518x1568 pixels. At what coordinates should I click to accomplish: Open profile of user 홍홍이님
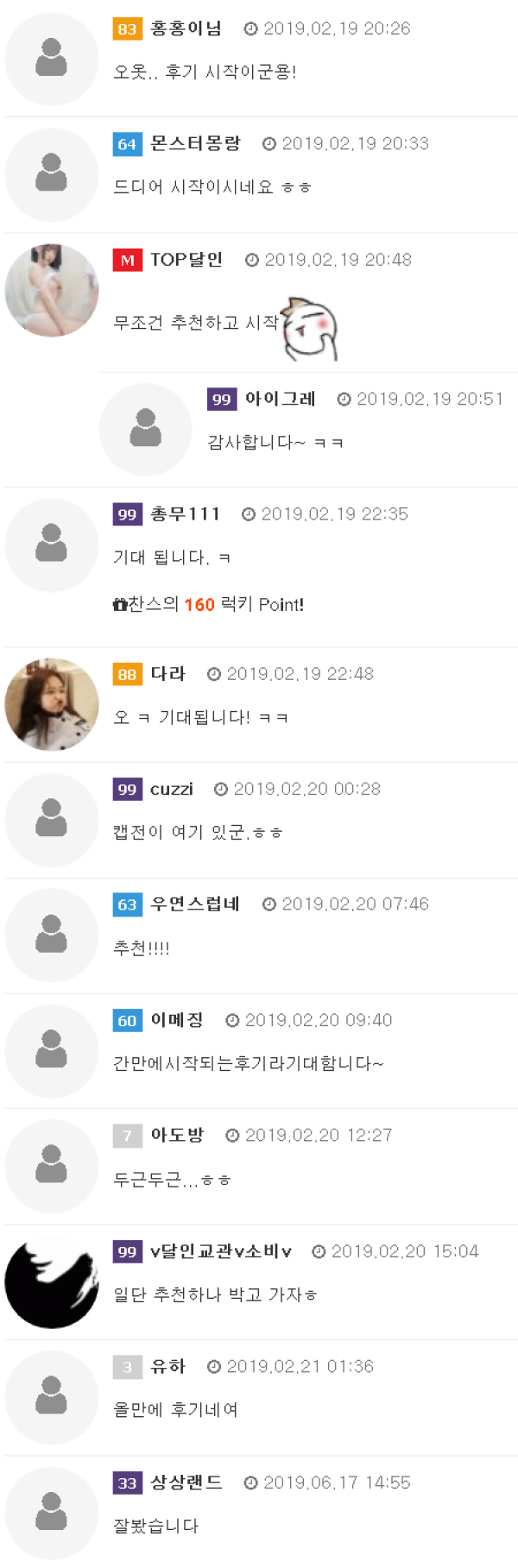[186, 28]
